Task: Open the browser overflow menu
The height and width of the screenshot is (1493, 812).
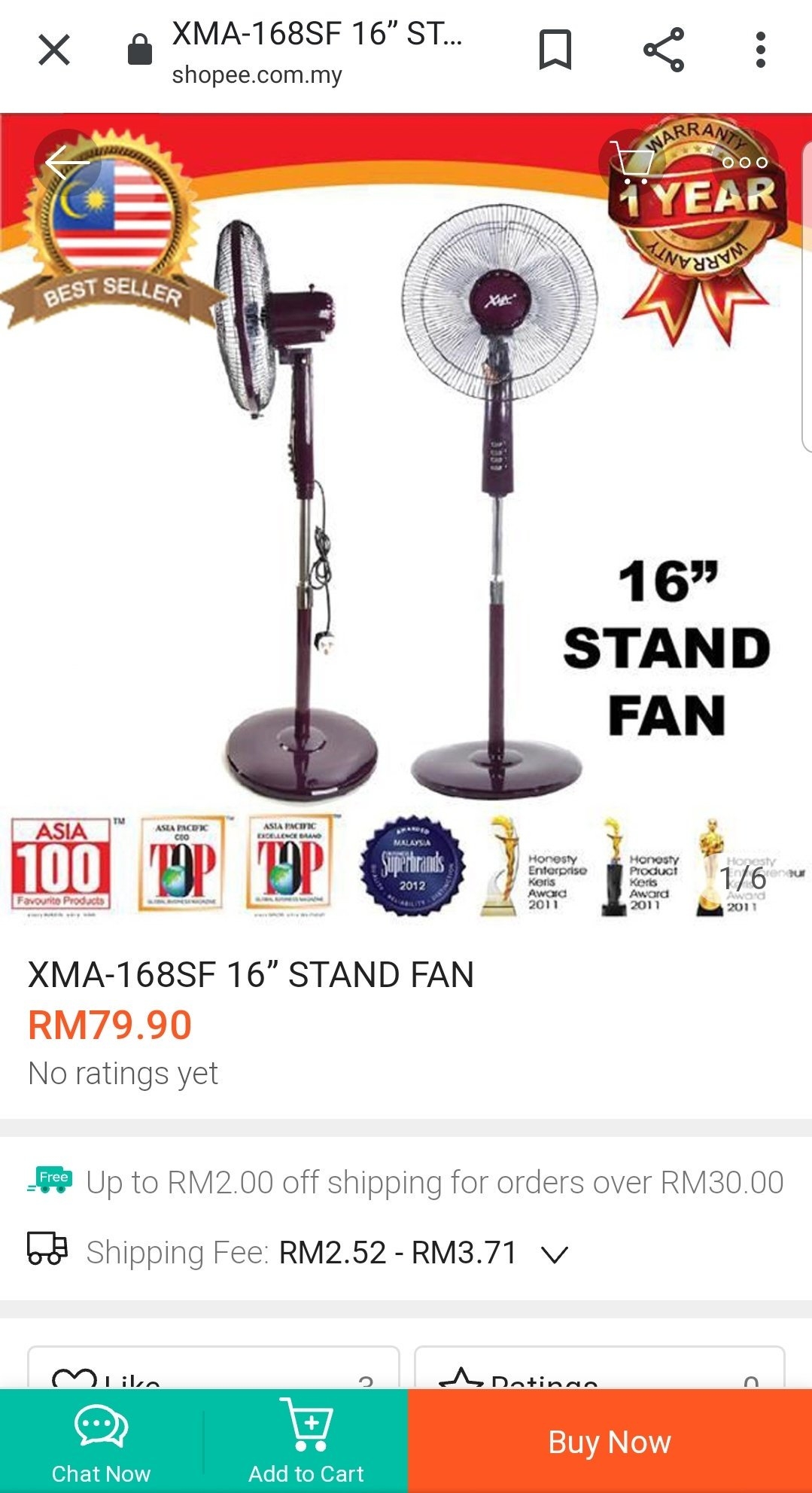Action: pos(761,50)
